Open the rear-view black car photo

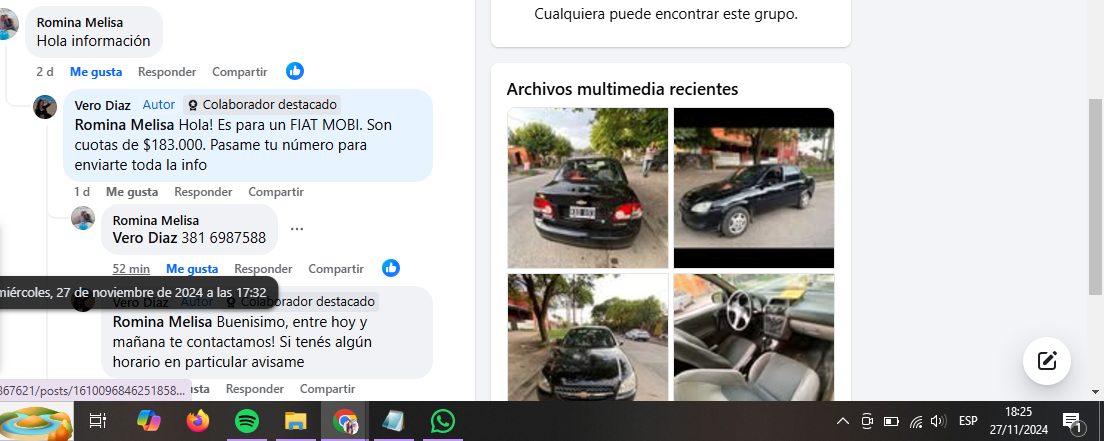[x=587, y=188]
